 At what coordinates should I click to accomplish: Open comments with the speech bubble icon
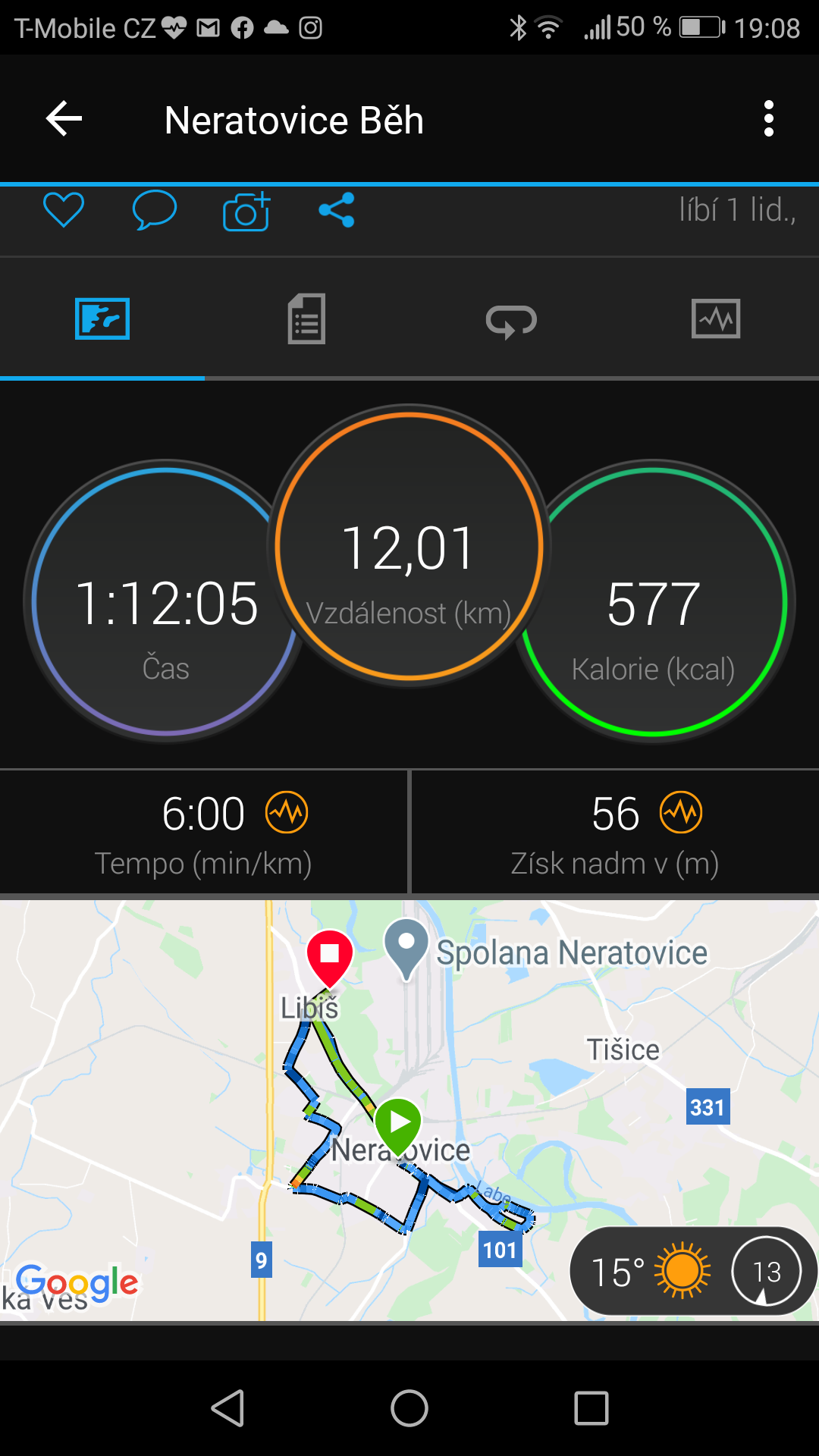pyautogui.click(x=154, y=210)
